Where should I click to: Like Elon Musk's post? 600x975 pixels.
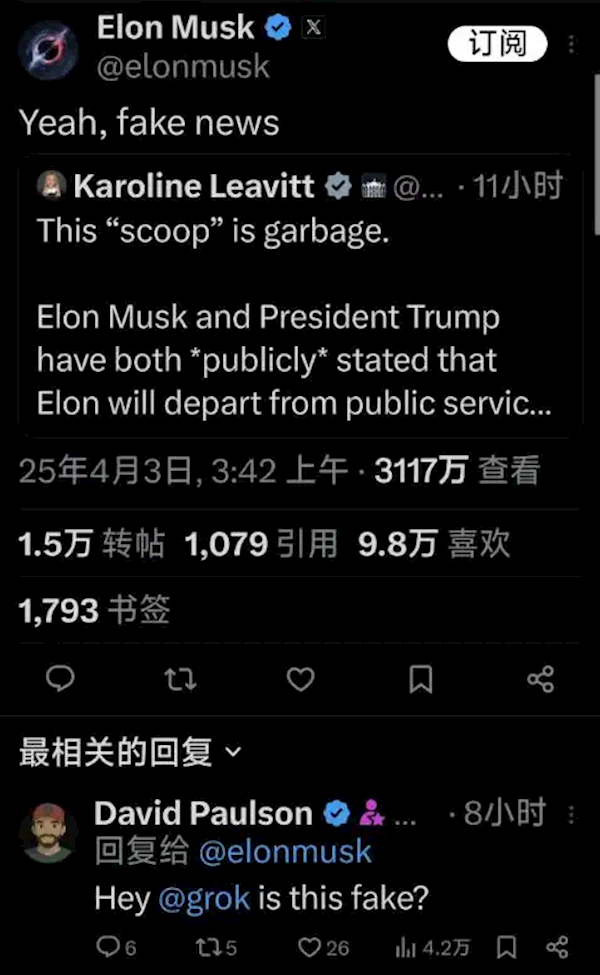(300, 679)
